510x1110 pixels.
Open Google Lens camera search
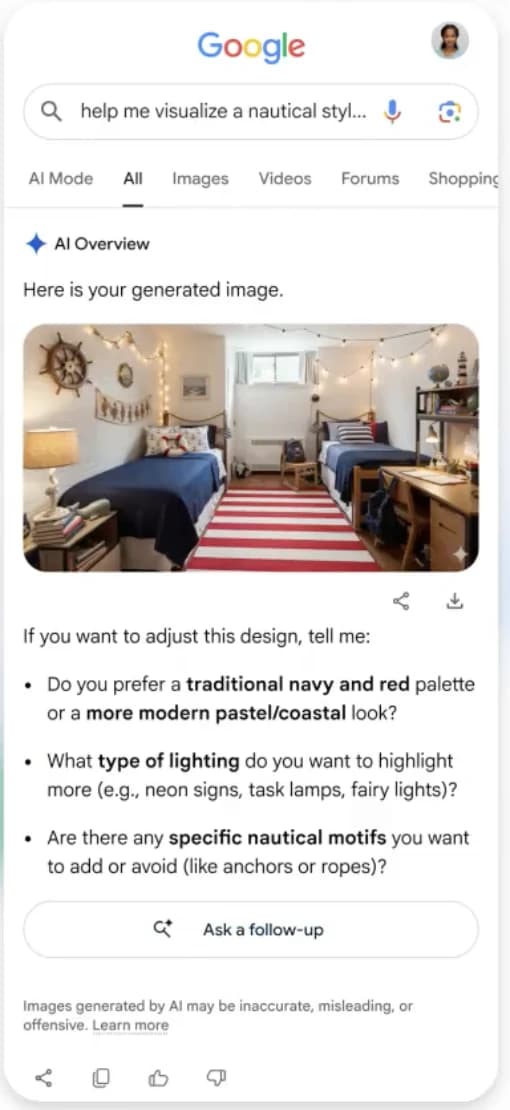point(450,112)
